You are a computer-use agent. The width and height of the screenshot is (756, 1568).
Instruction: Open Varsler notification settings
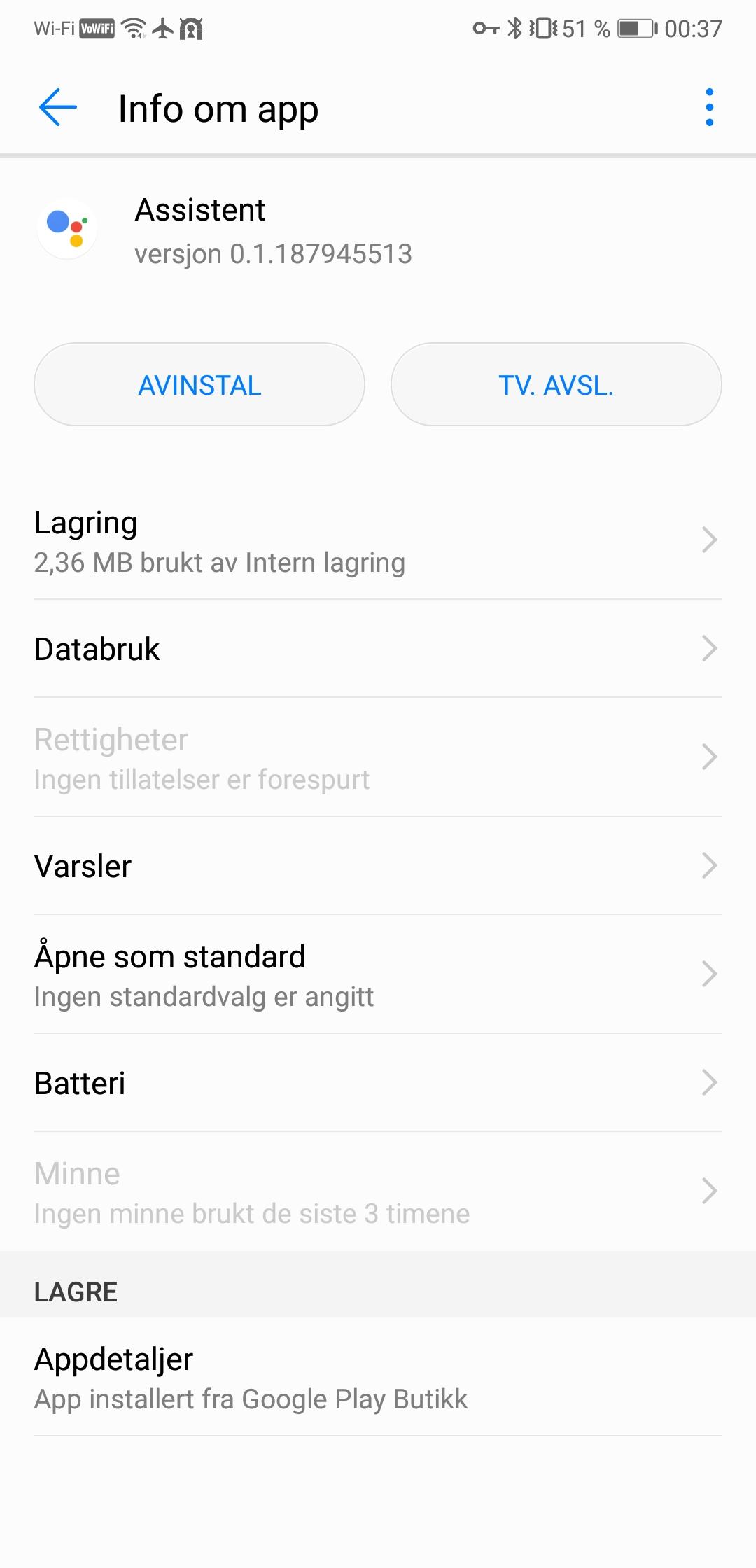378,866
